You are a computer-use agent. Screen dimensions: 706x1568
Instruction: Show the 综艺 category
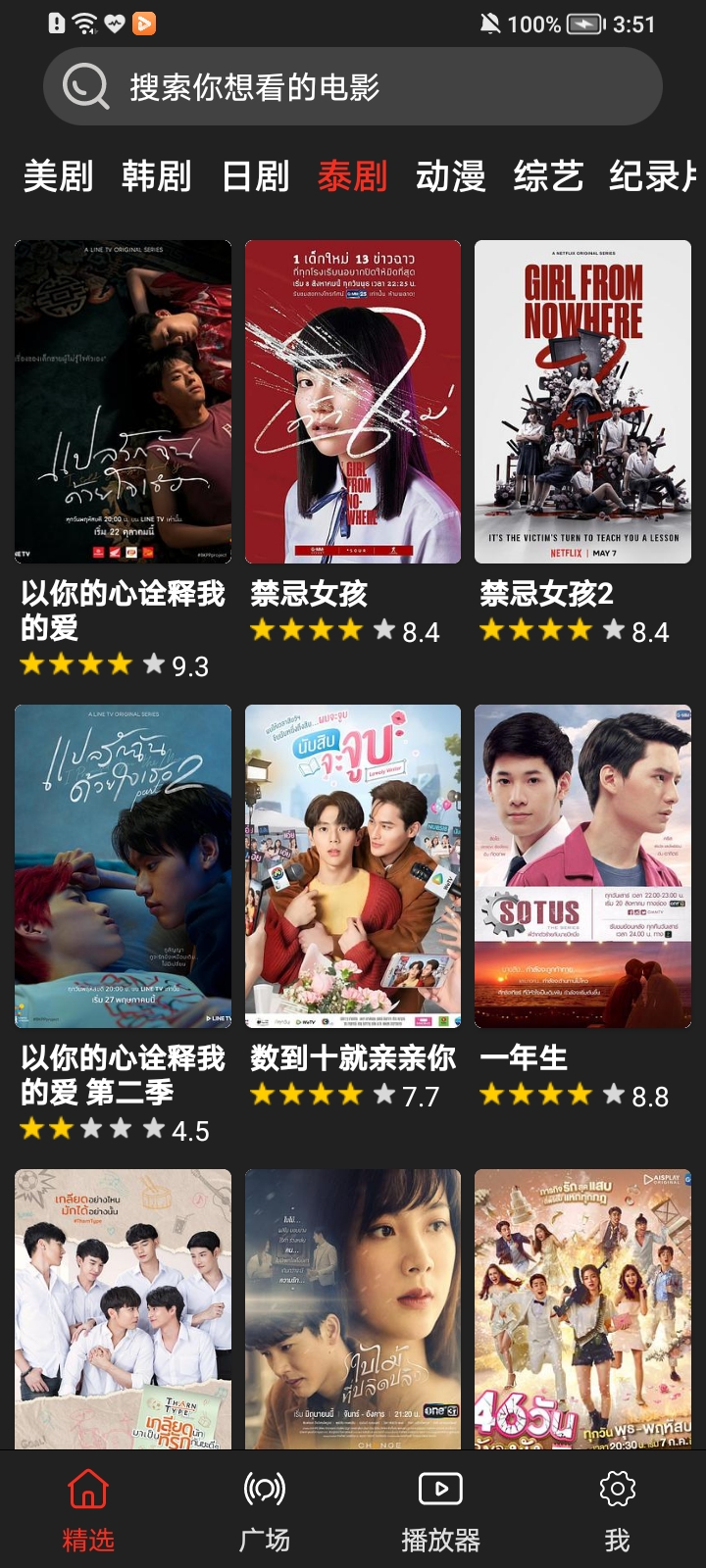click(548, 176)
